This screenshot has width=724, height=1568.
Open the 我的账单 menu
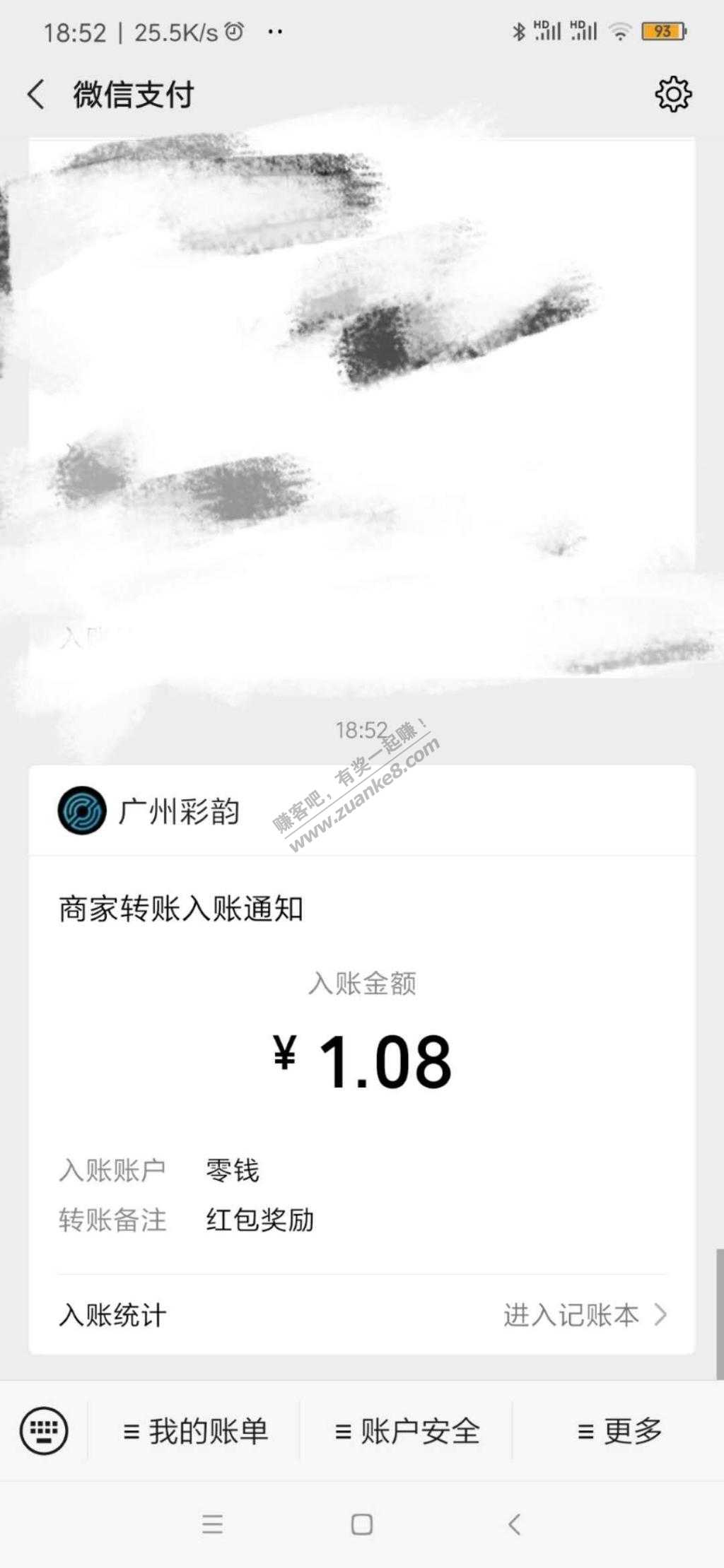point(195,1432)
